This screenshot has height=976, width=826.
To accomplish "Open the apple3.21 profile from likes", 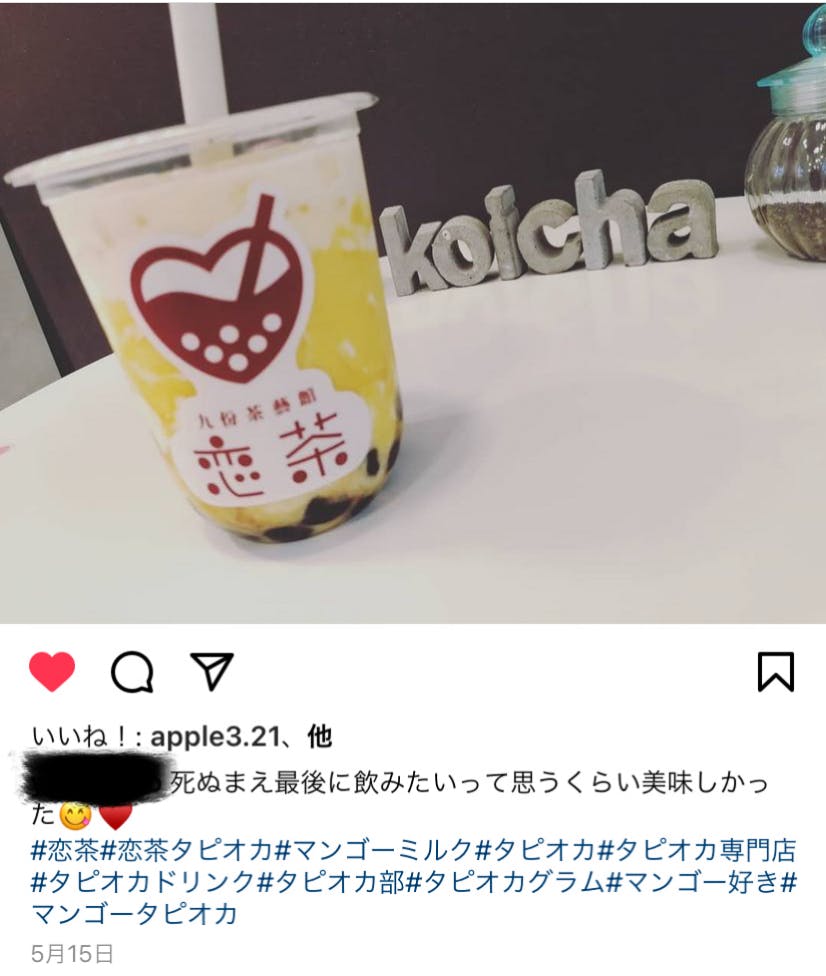I will coord(215,737).
